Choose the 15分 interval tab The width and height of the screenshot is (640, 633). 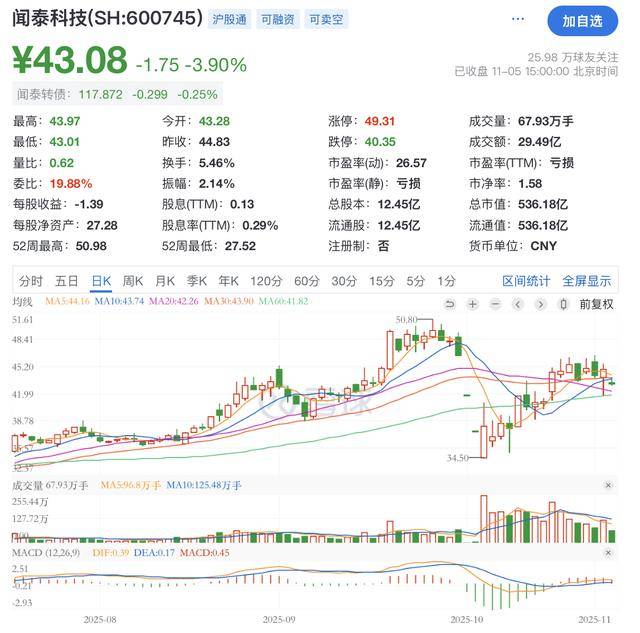(x=381, y=281)
